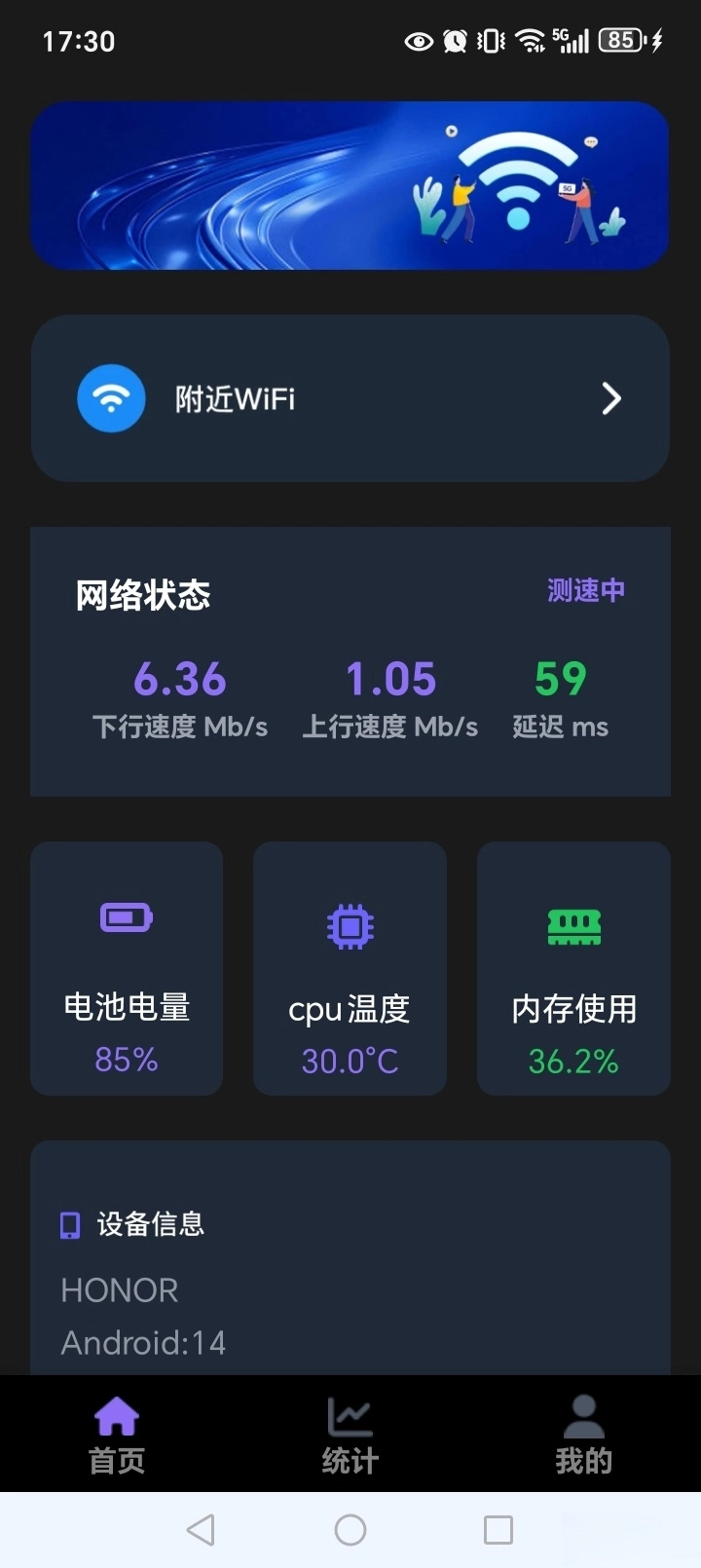Screen dimensions: 701x1568
Task: Click the 网络状态 card header
Action: 142,595
